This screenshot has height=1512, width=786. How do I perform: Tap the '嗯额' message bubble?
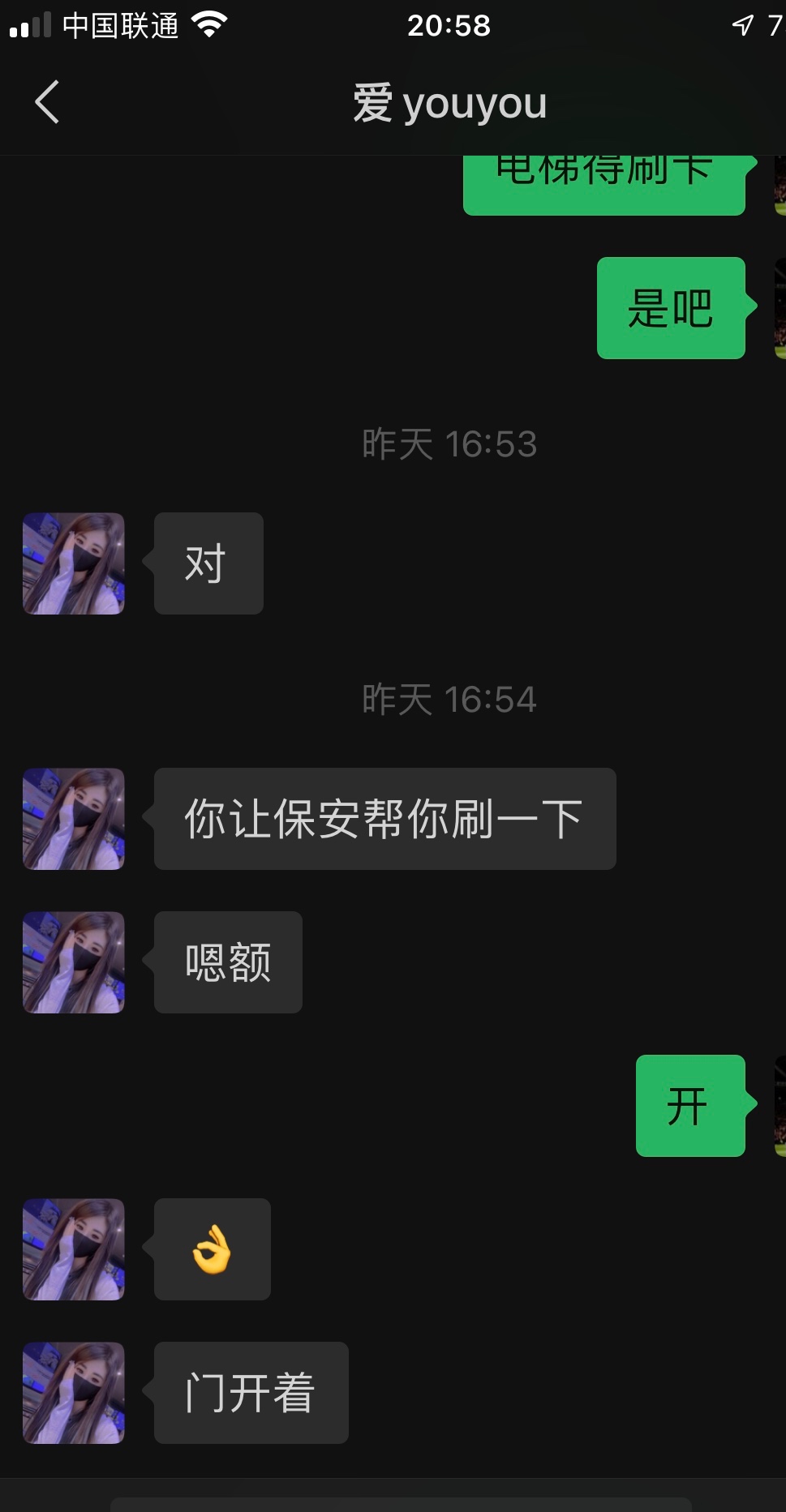coord(227,962)
